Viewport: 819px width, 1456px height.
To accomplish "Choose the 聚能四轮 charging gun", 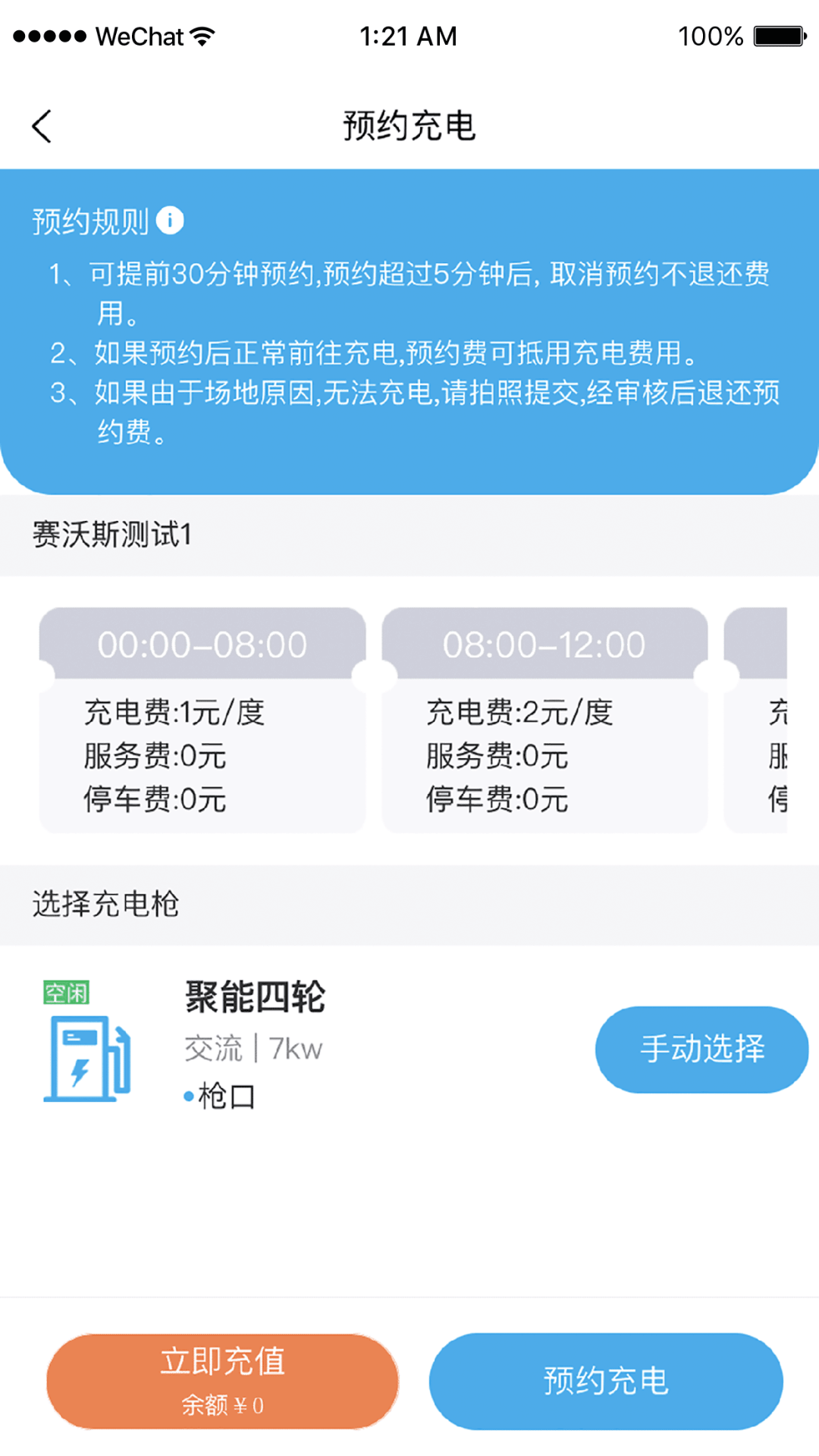I will pyautogui.click(x=254, y=996).
